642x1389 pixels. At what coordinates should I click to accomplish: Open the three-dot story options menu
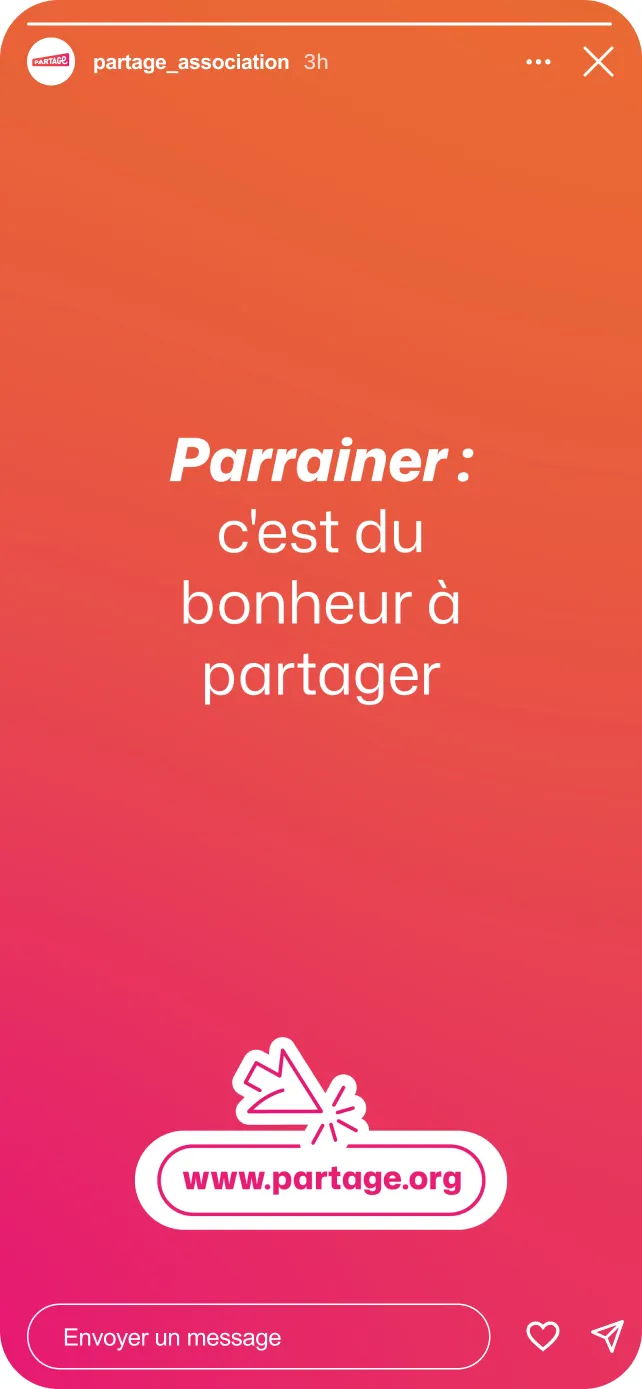pyautogui.click(x=538, y=62)
